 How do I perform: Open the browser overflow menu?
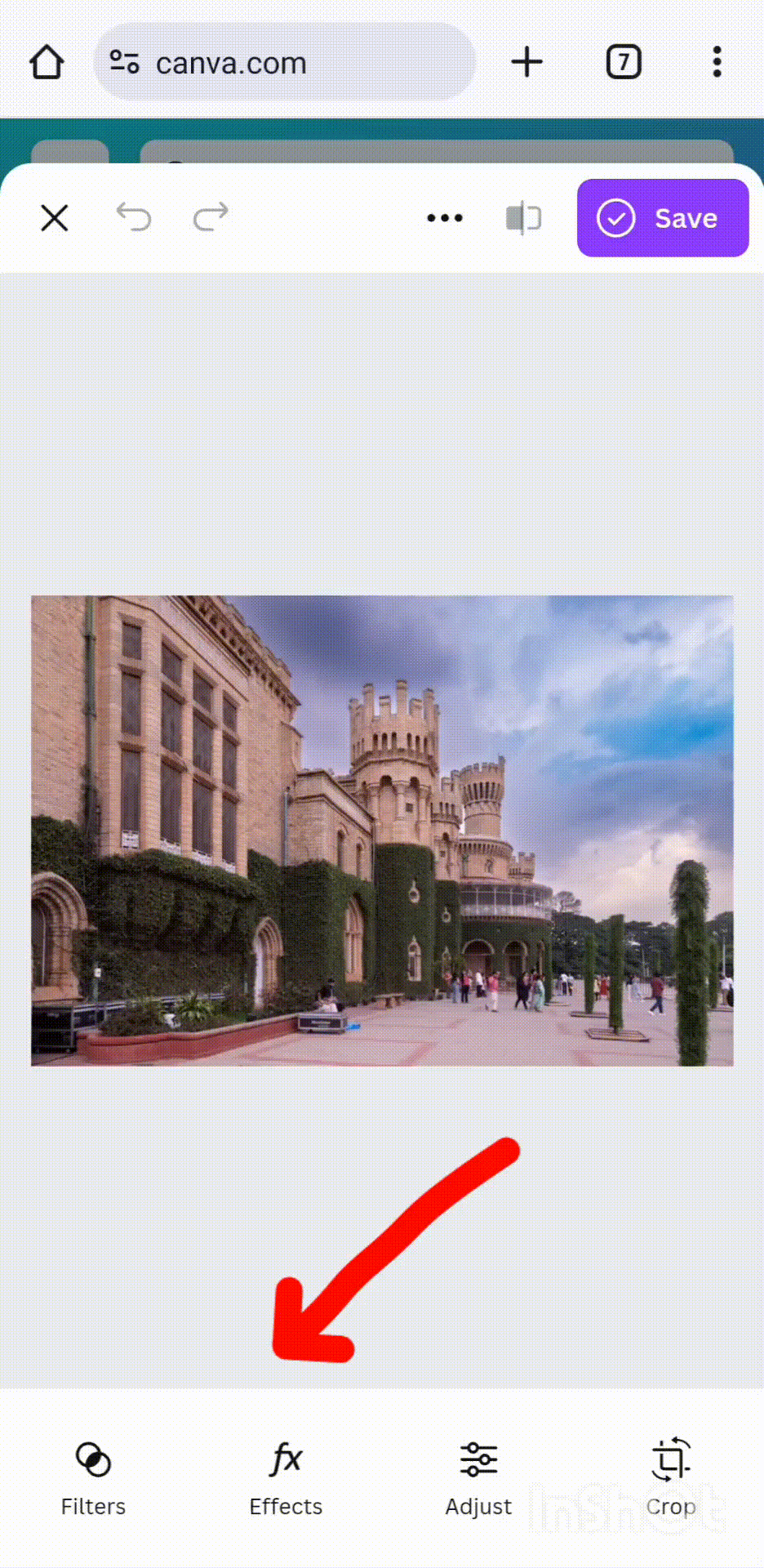coord(717,62)
